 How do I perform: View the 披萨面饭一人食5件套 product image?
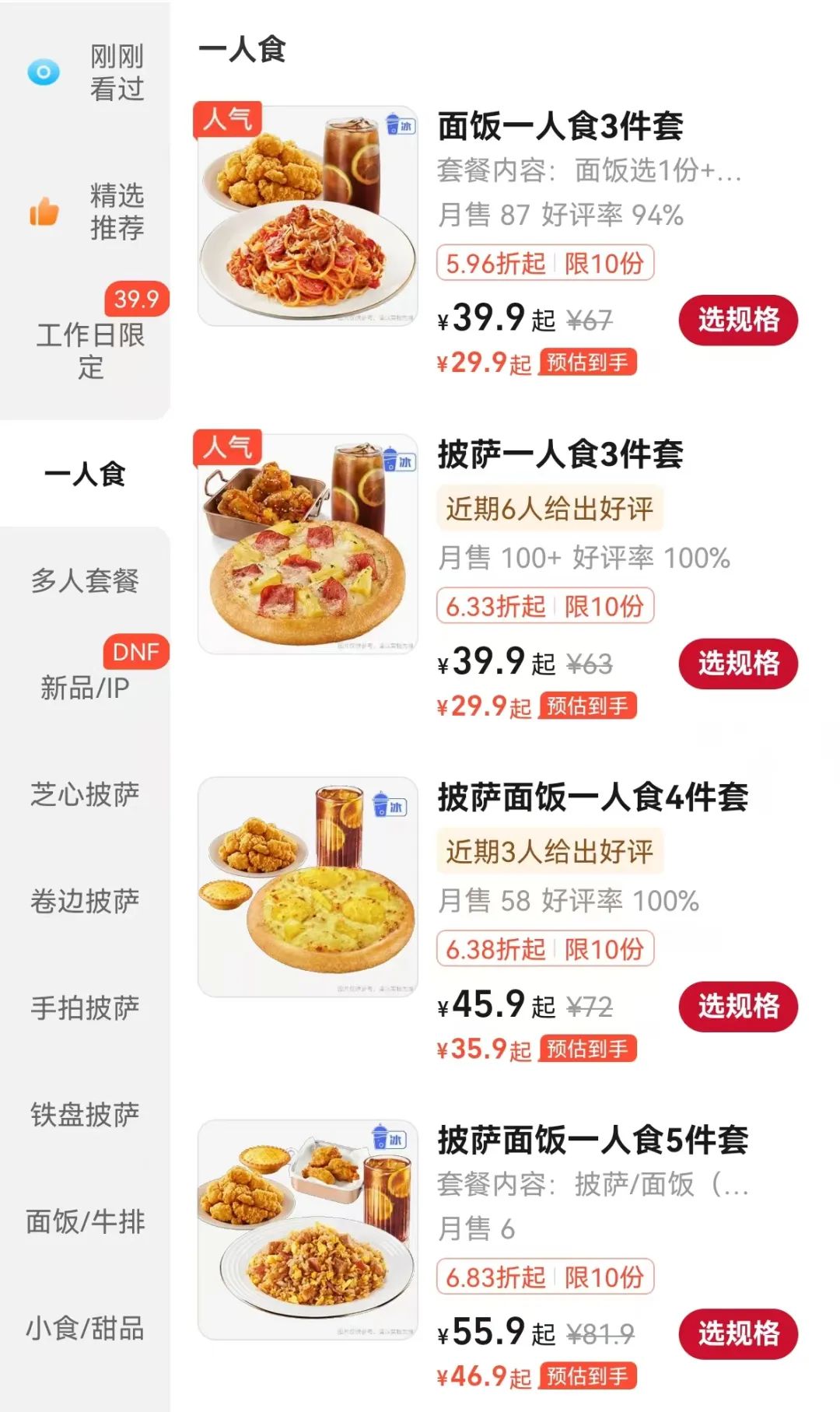(308, 1230)
